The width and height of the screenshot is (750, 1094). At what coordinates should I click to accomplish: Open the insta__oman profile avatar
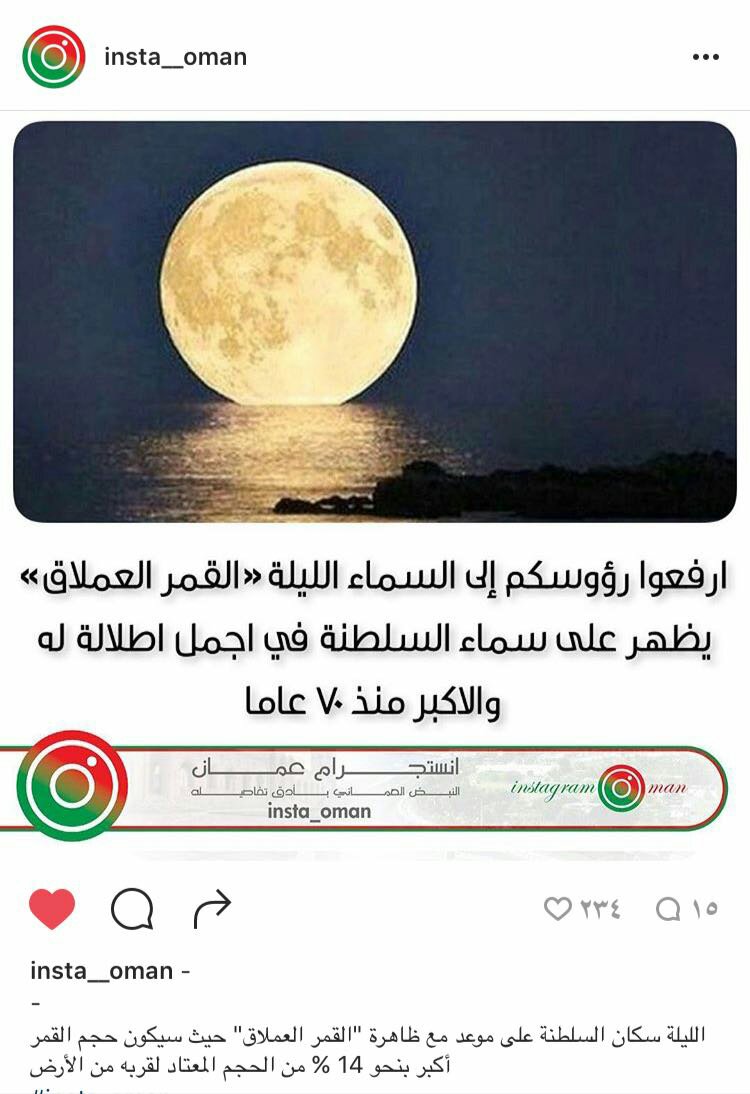pos(53,57)
